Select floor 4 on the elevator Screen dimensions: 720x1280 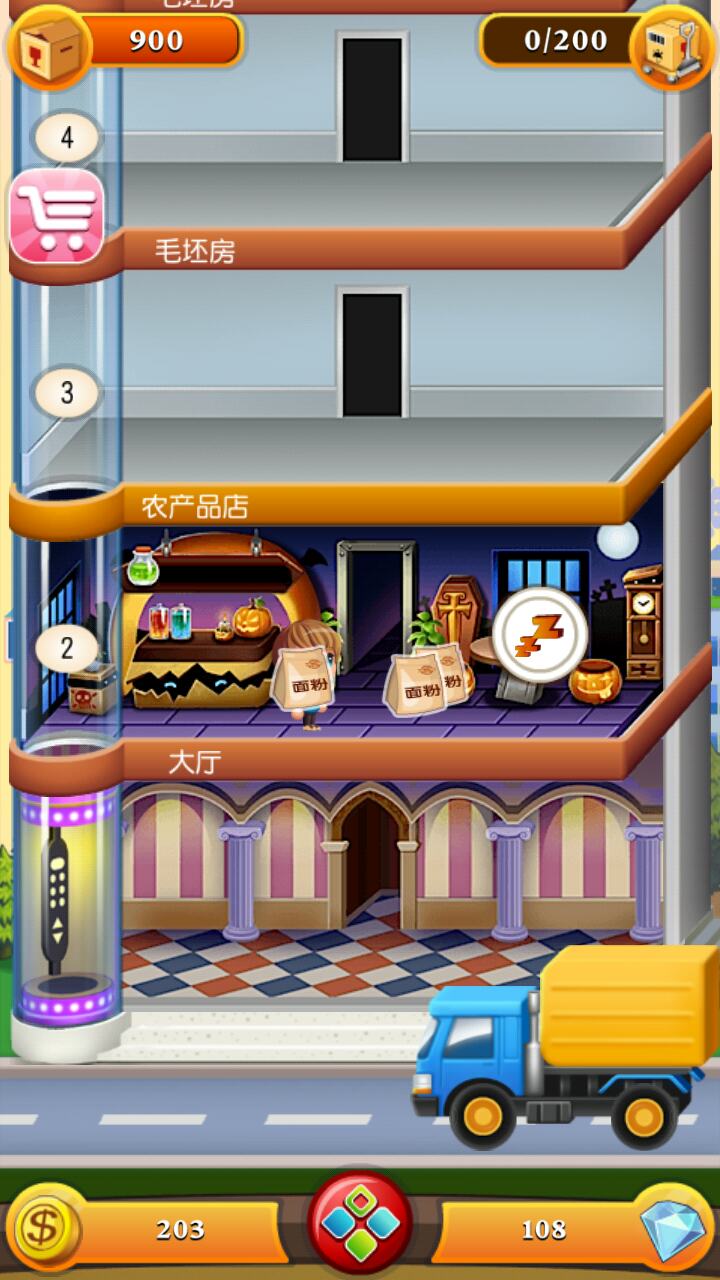point(67,138)
